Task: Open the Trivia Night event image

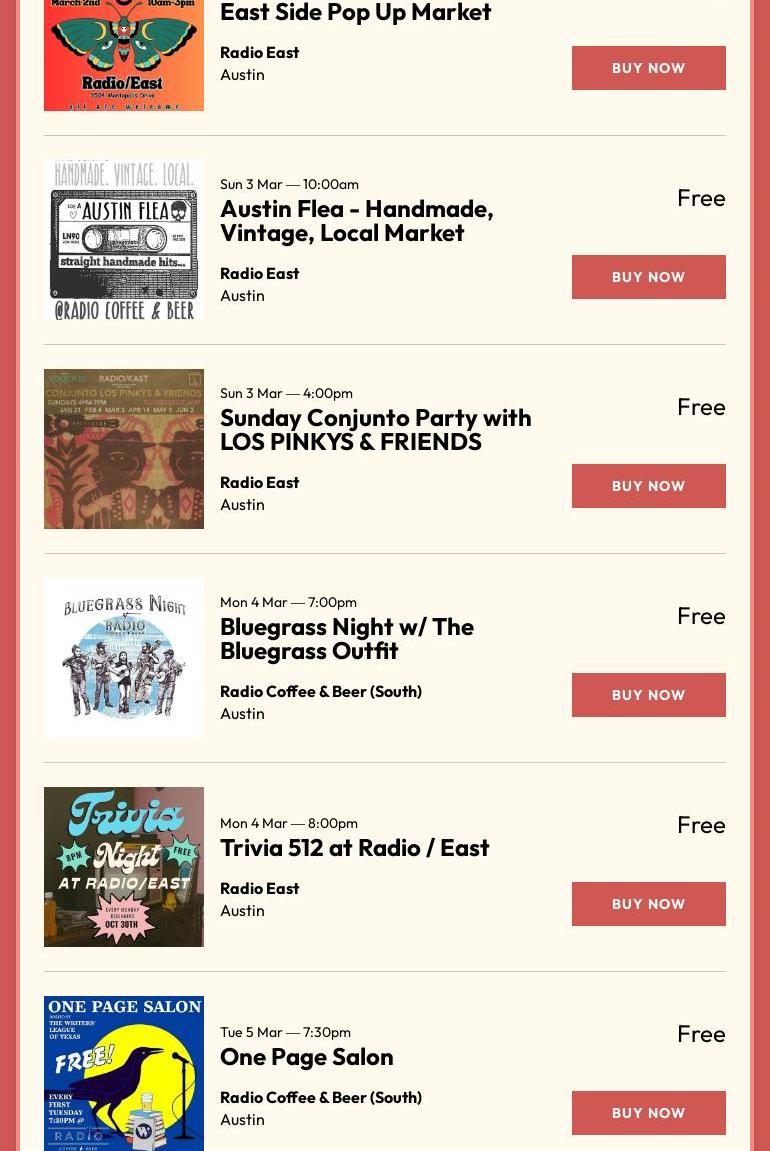Action: [x=124, y=867]
